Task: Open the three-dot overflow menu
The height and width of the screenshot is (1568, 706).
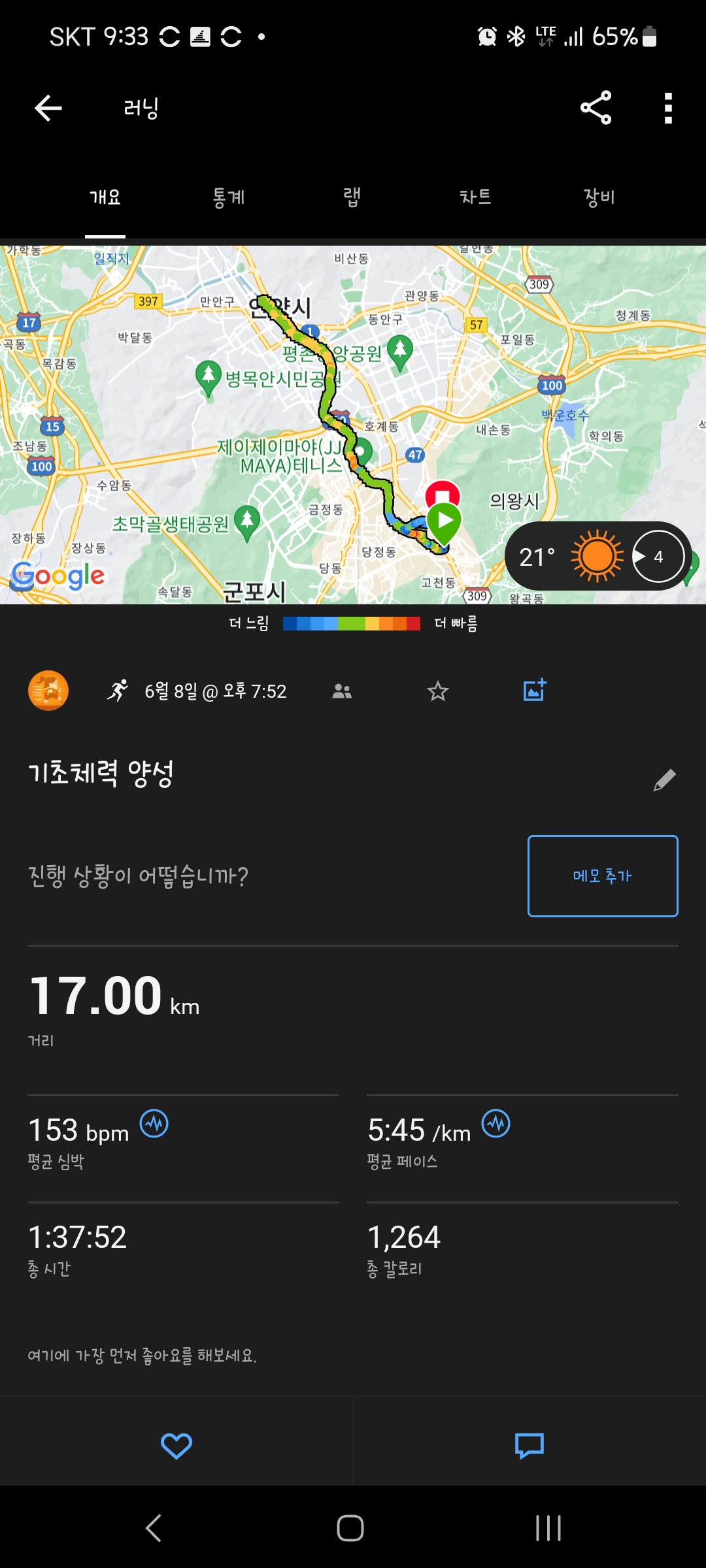Action: tap(668, 108)
